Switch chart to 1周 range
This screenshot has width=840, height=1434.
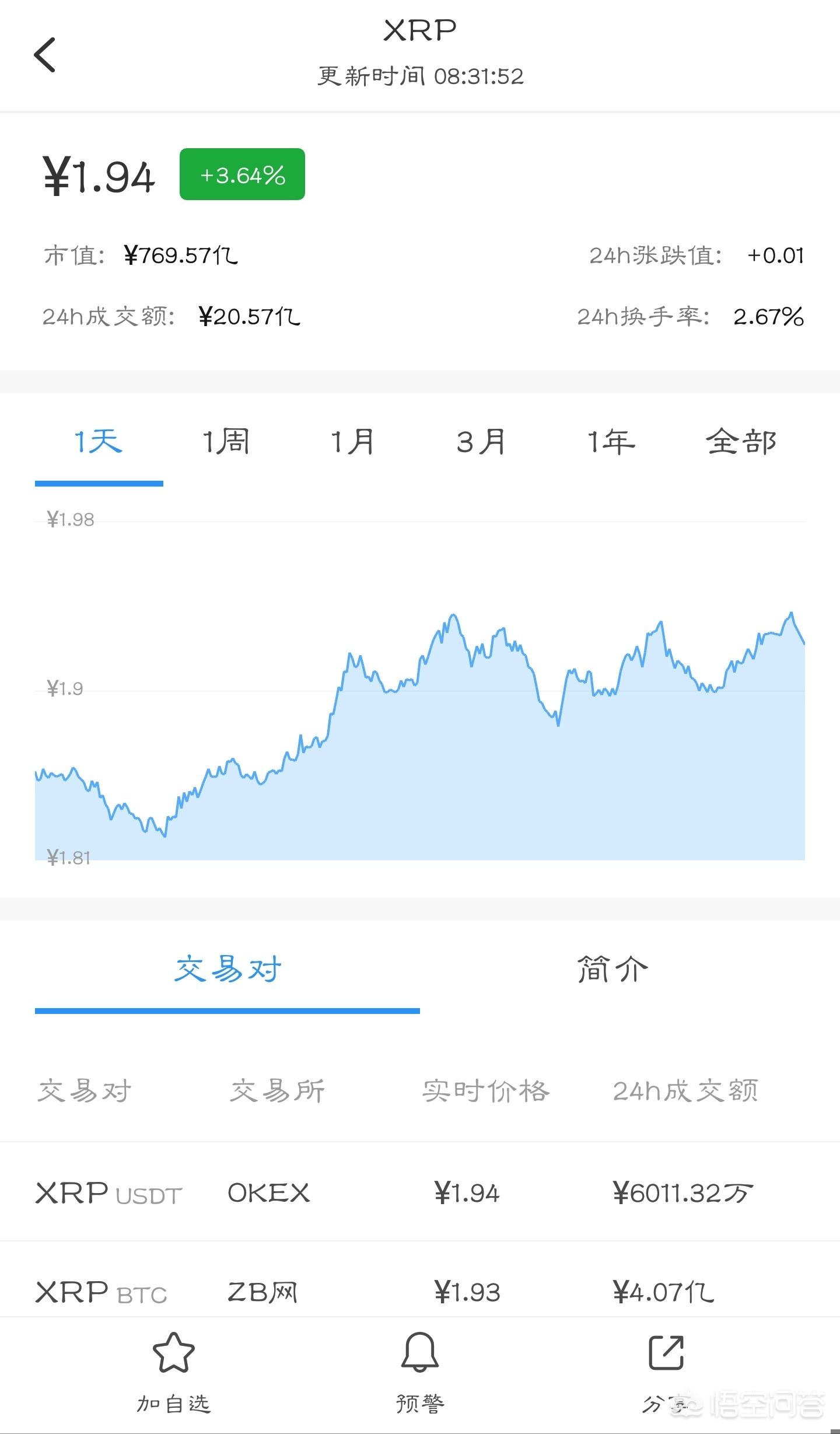[226, 442]
